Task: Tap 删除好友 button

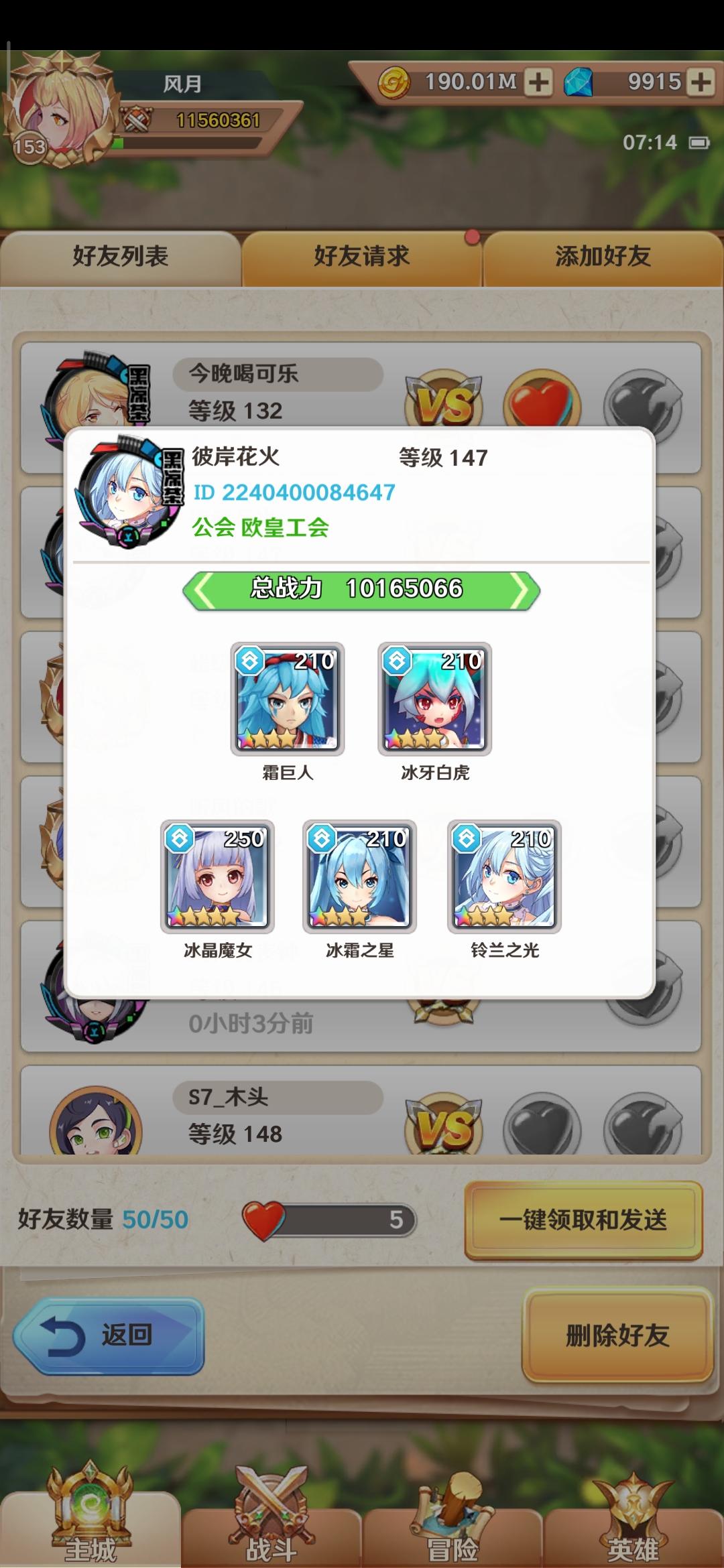Action: (617, 1335)
